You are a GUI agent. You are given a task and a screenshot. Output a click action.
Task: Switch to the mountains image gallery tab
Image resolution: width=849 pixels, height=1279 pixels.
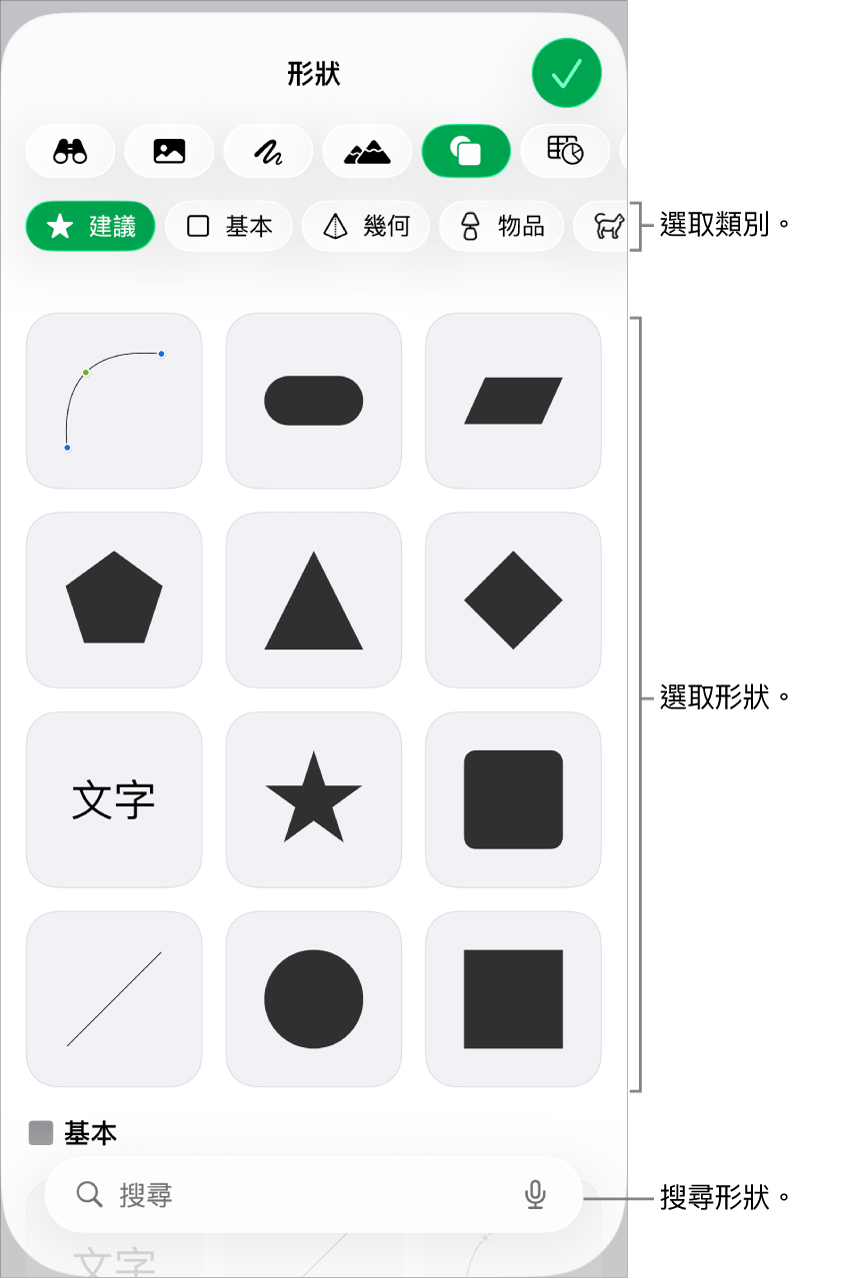pyautogui.click(x=367, y=151)
